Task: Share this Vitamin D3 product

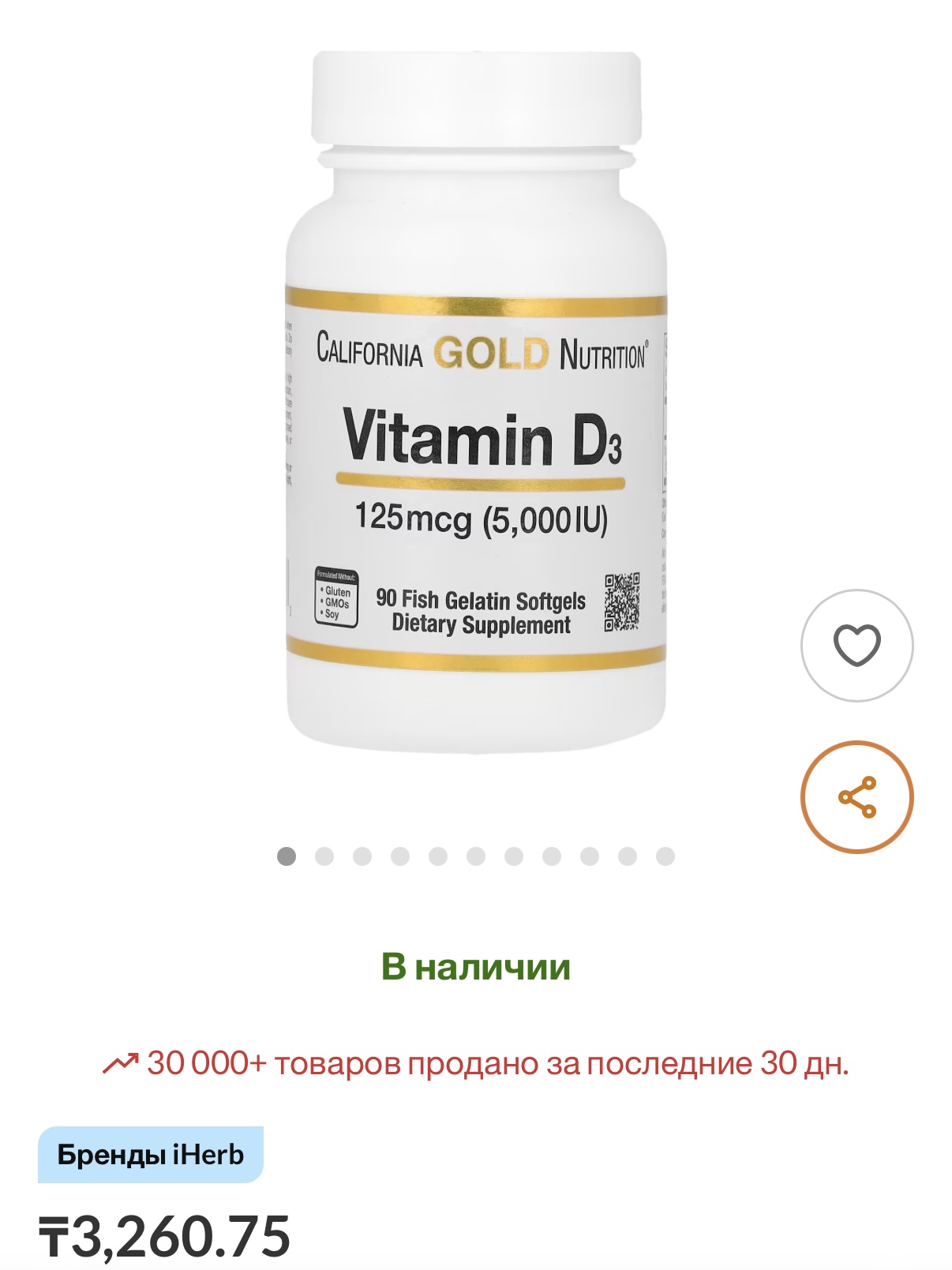Action: [856, 796]
